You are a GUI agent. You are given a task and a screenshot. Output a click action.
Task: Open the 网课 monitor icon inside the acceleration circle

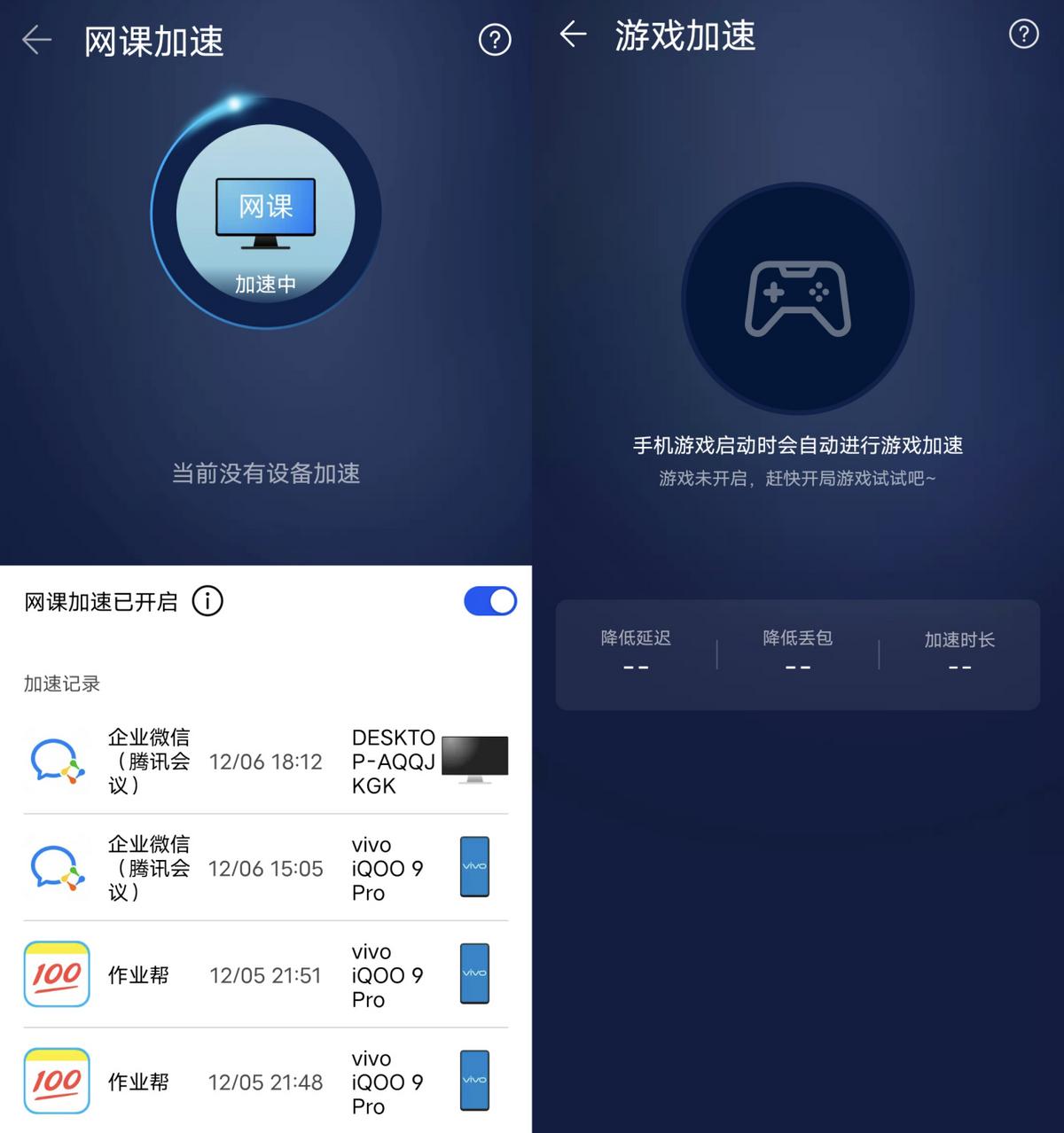265,208
